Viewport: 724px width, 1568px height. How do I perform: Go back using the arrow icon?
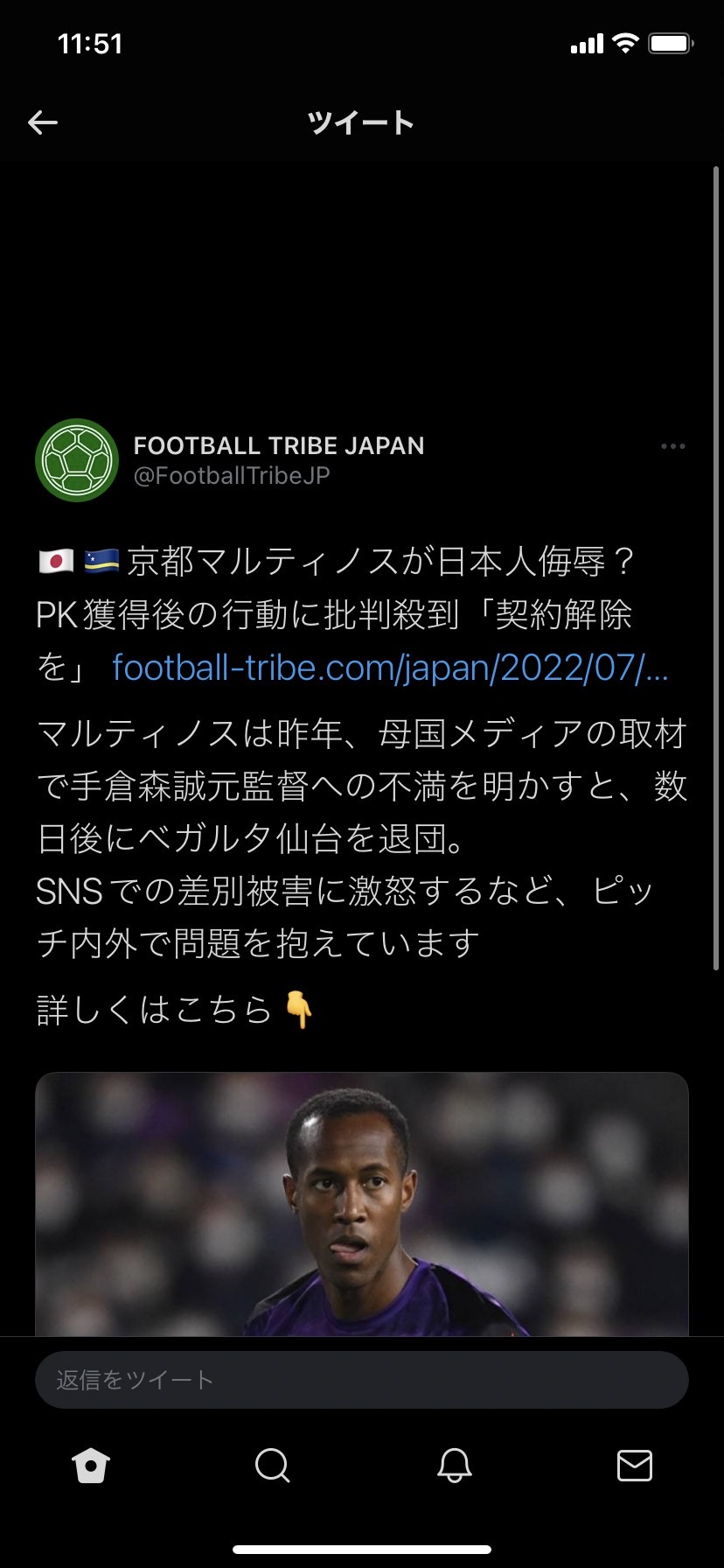(x=43, y=122)
